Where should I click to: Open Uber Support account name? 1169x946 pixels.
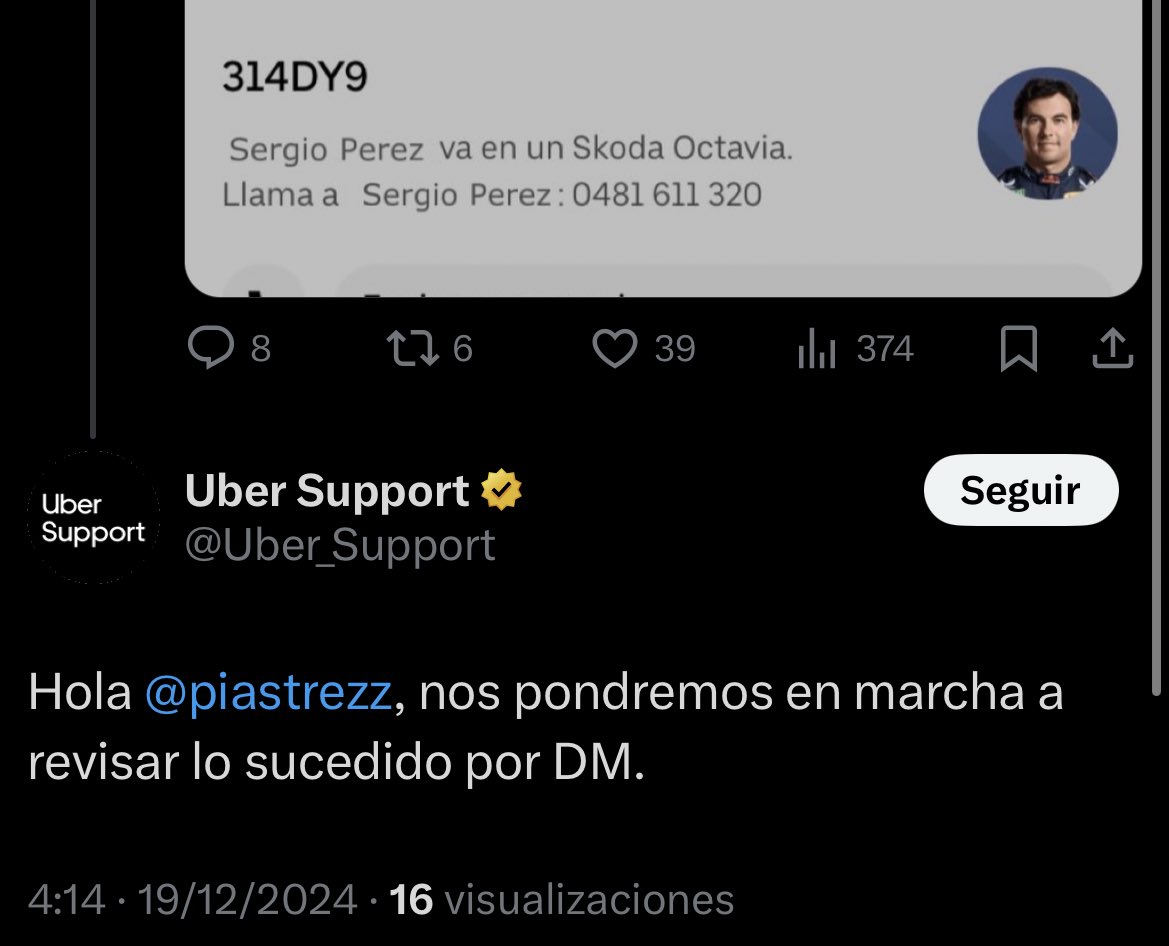[327, 491]
